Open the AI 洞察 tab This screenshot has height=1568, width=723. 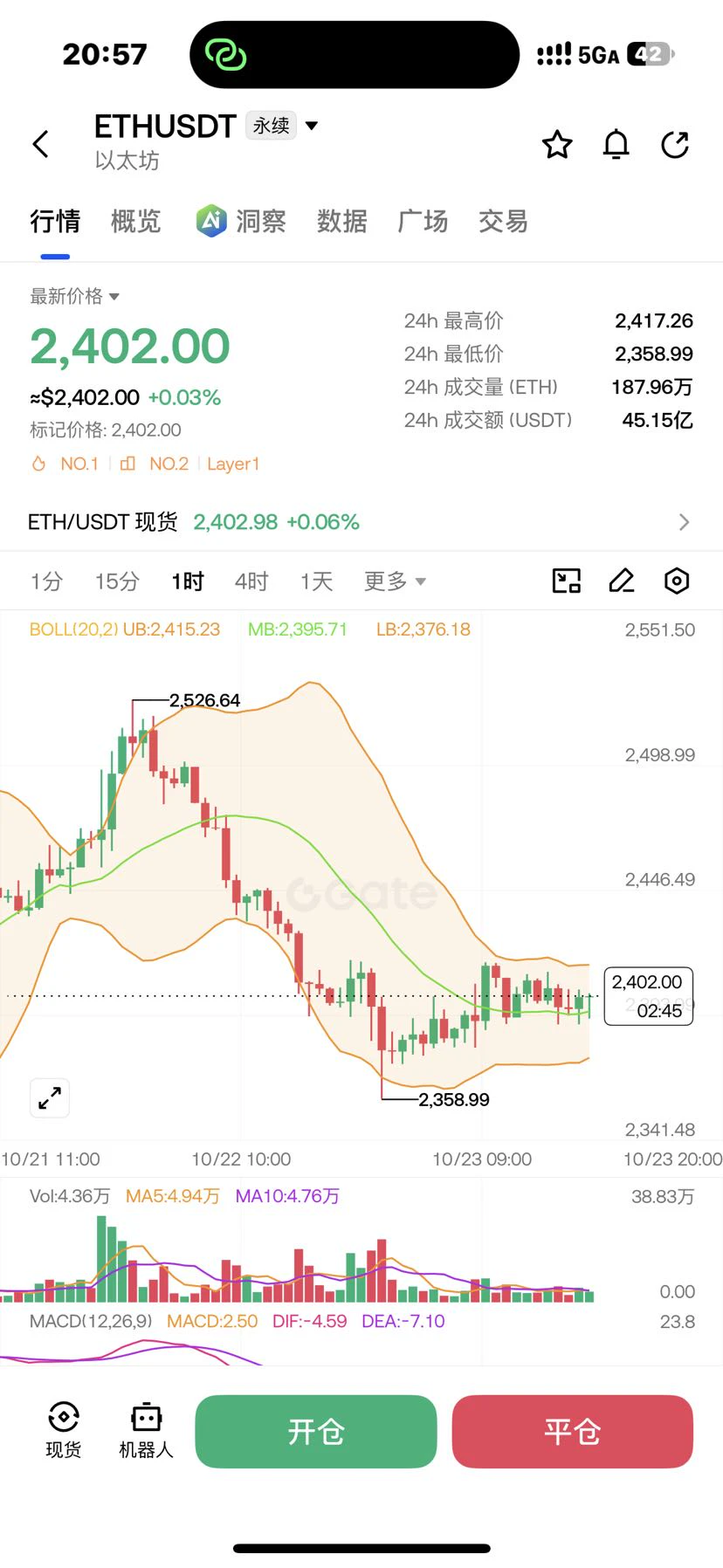coord(241,222)
